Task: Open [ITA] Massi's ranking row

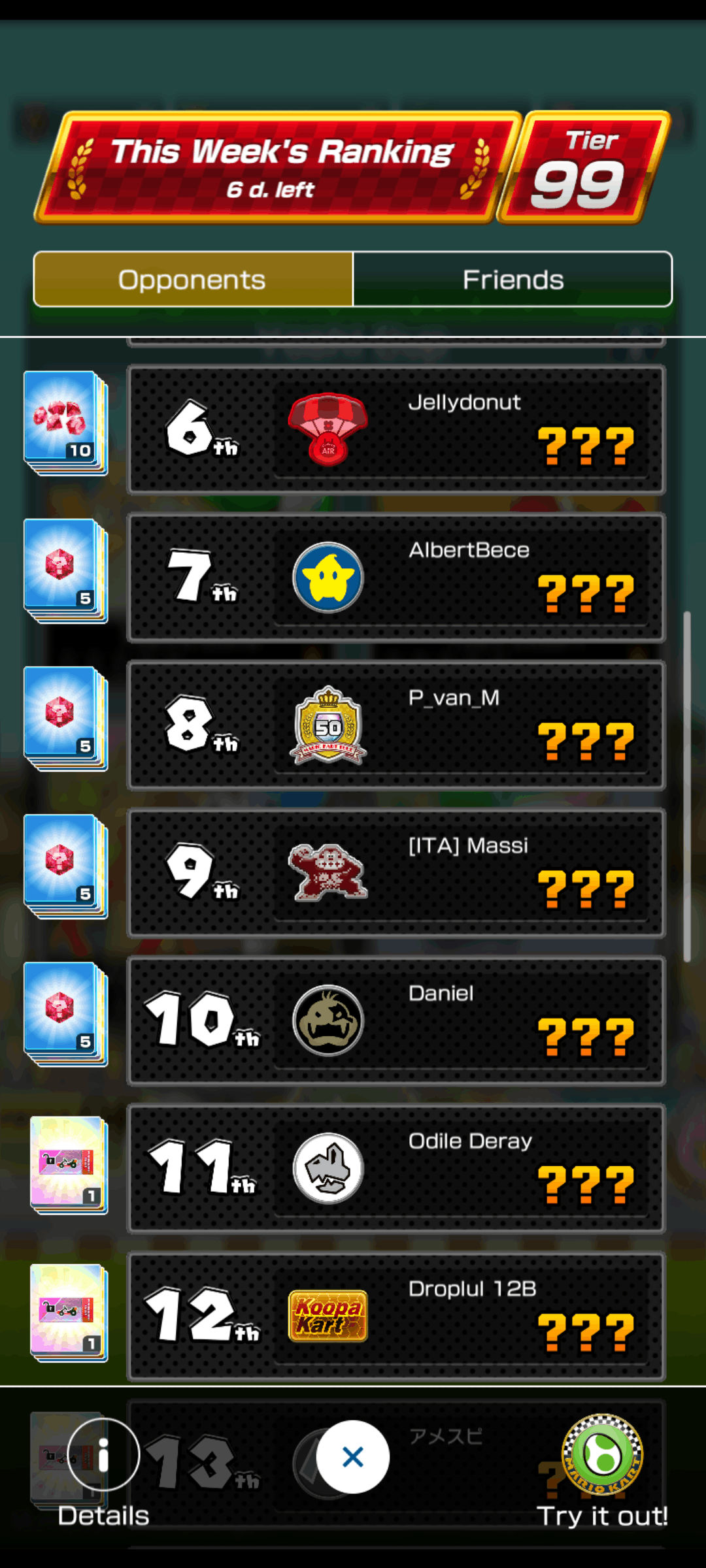Action: coord(396,873)
